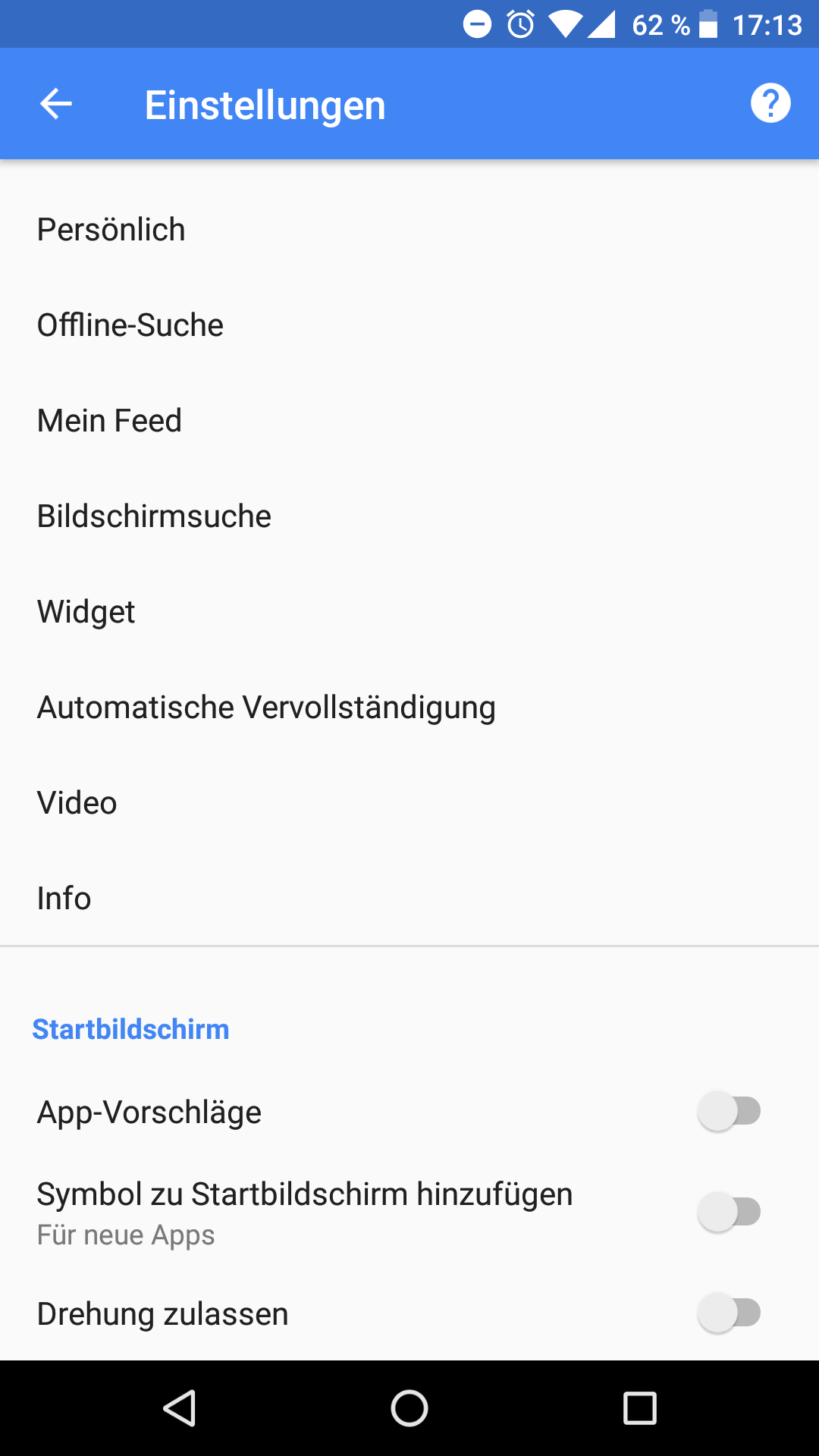Viewport: 819px width, 1456px height.
Task: Turn on Drehung zulassen
Action: (729, 1313)
